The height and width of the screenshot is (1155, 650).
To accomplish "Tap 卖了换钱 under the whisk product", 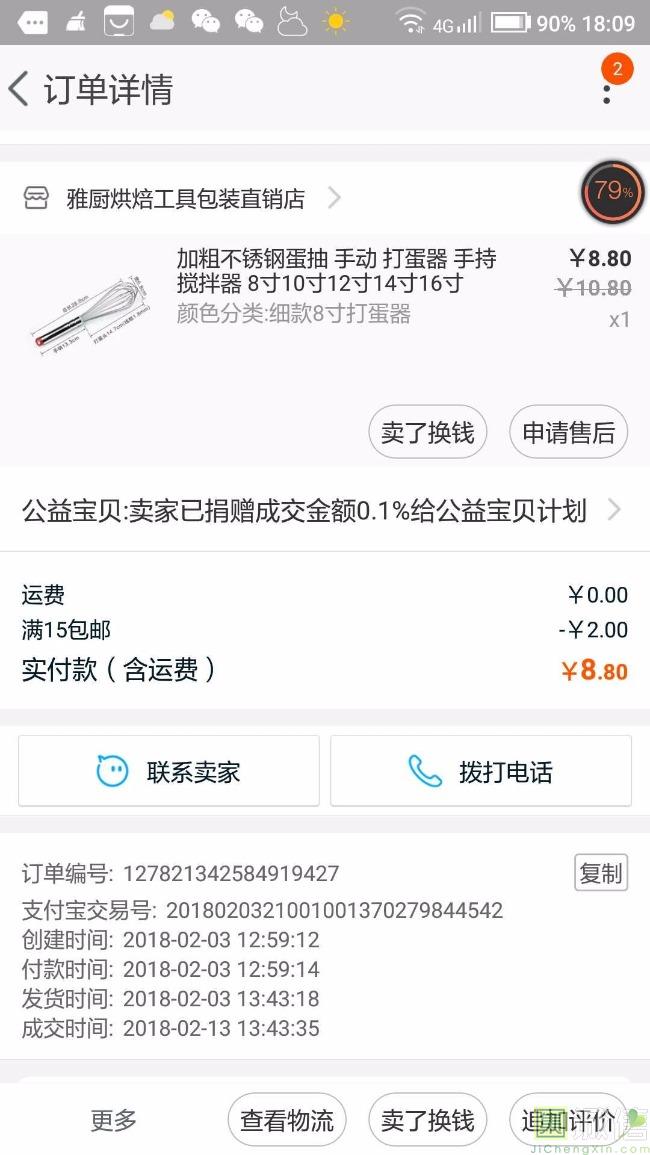I will click(427, 433).
